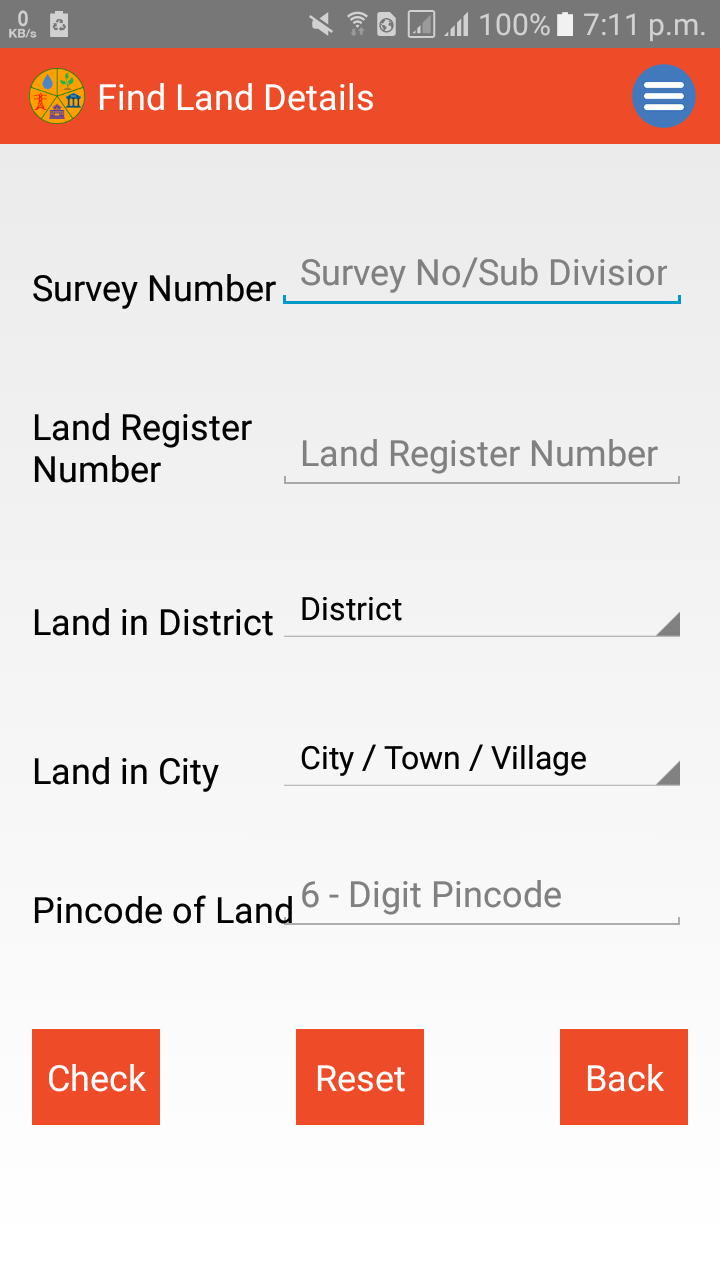Tap the Check button

[x=96, y=1077]
